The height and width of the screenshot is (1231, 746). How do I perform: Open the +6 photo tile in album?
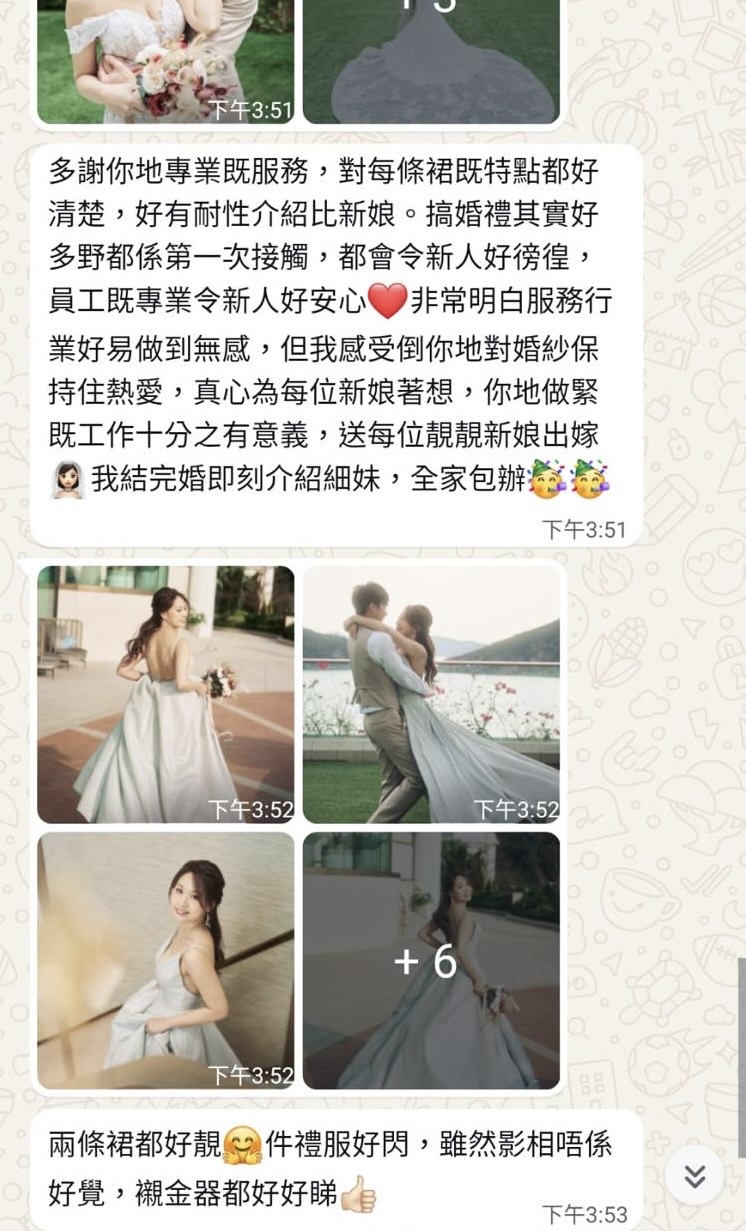(431, 960)
